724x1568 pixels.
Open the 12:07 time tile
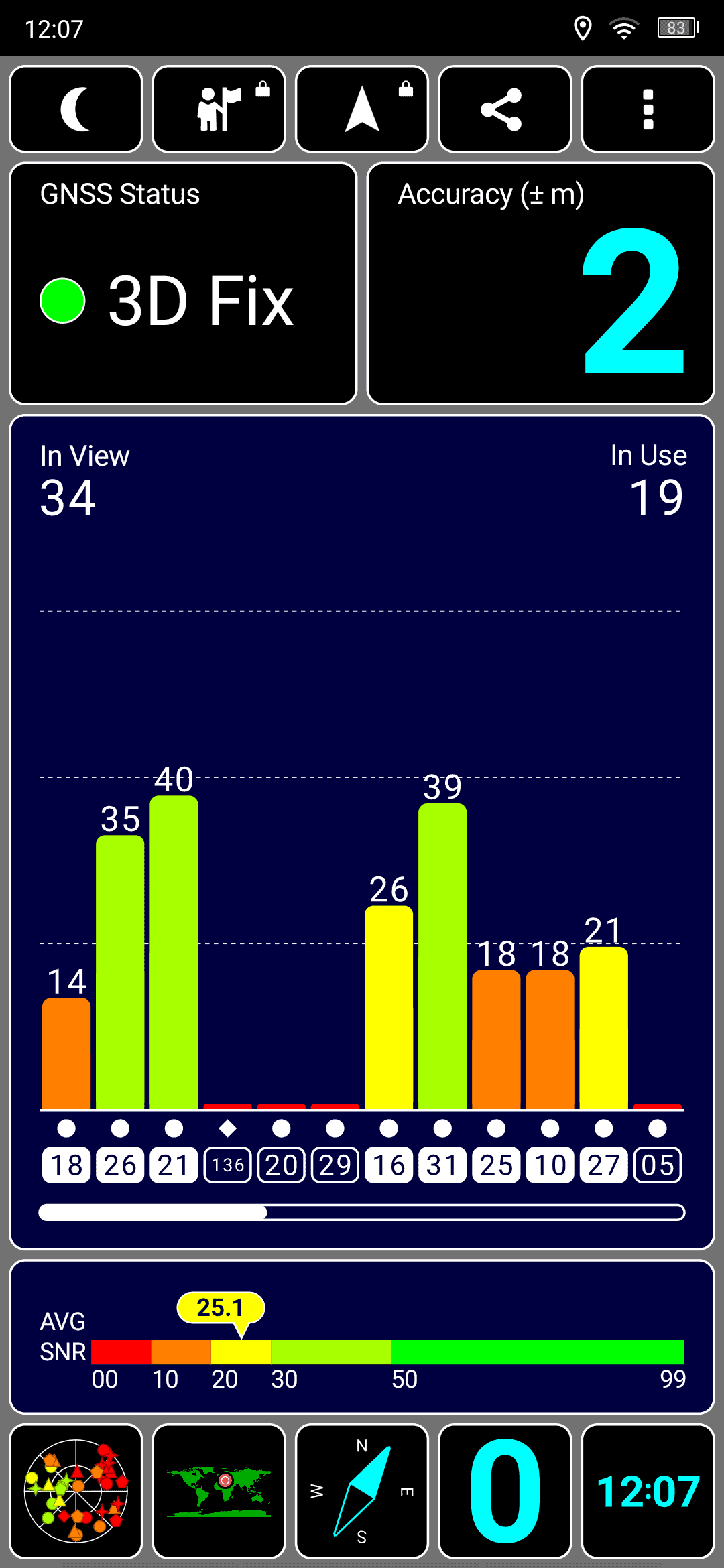tap(648, 1491)
